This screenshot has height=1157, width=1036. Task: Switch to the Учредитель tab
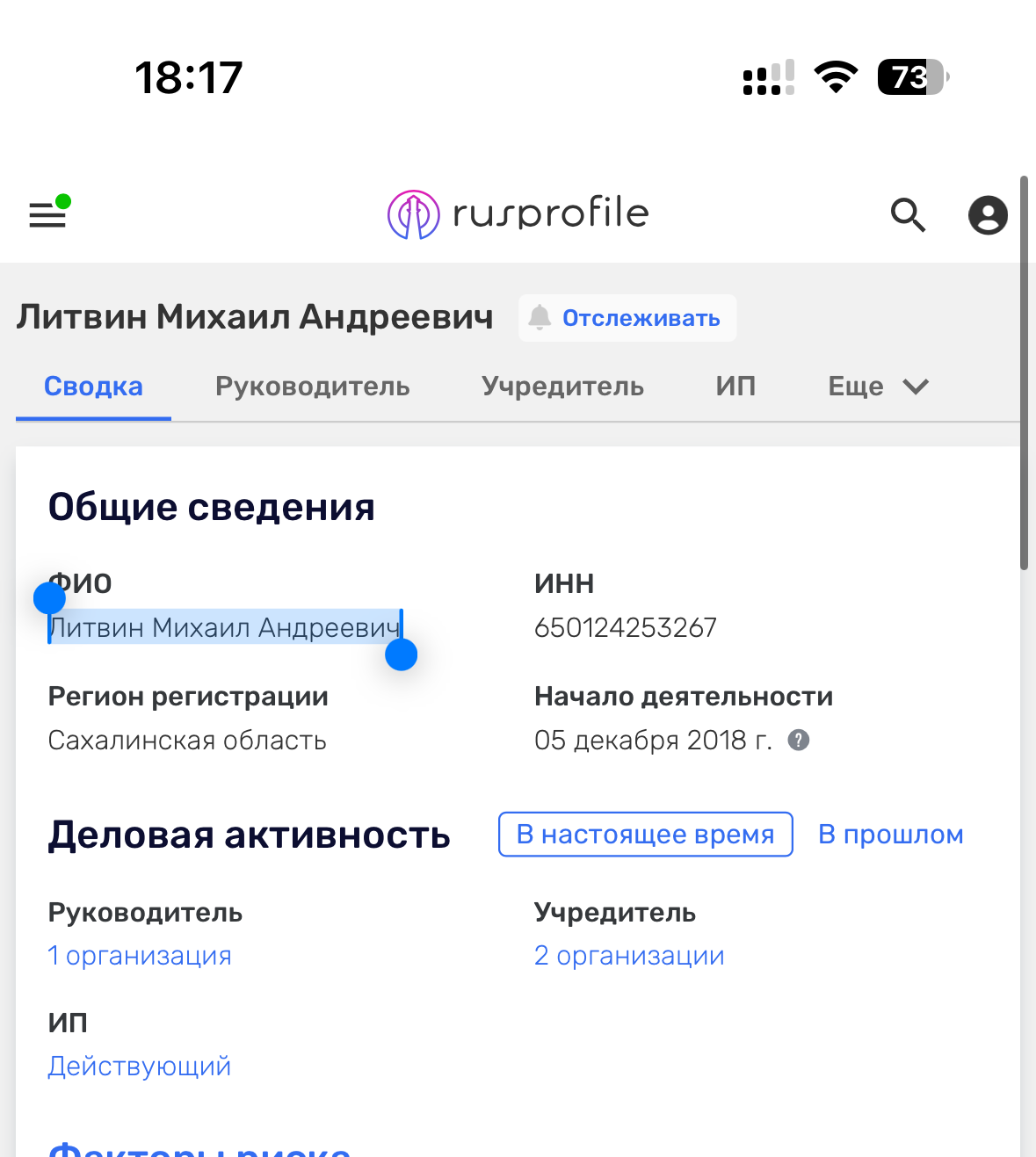point(562,387)
